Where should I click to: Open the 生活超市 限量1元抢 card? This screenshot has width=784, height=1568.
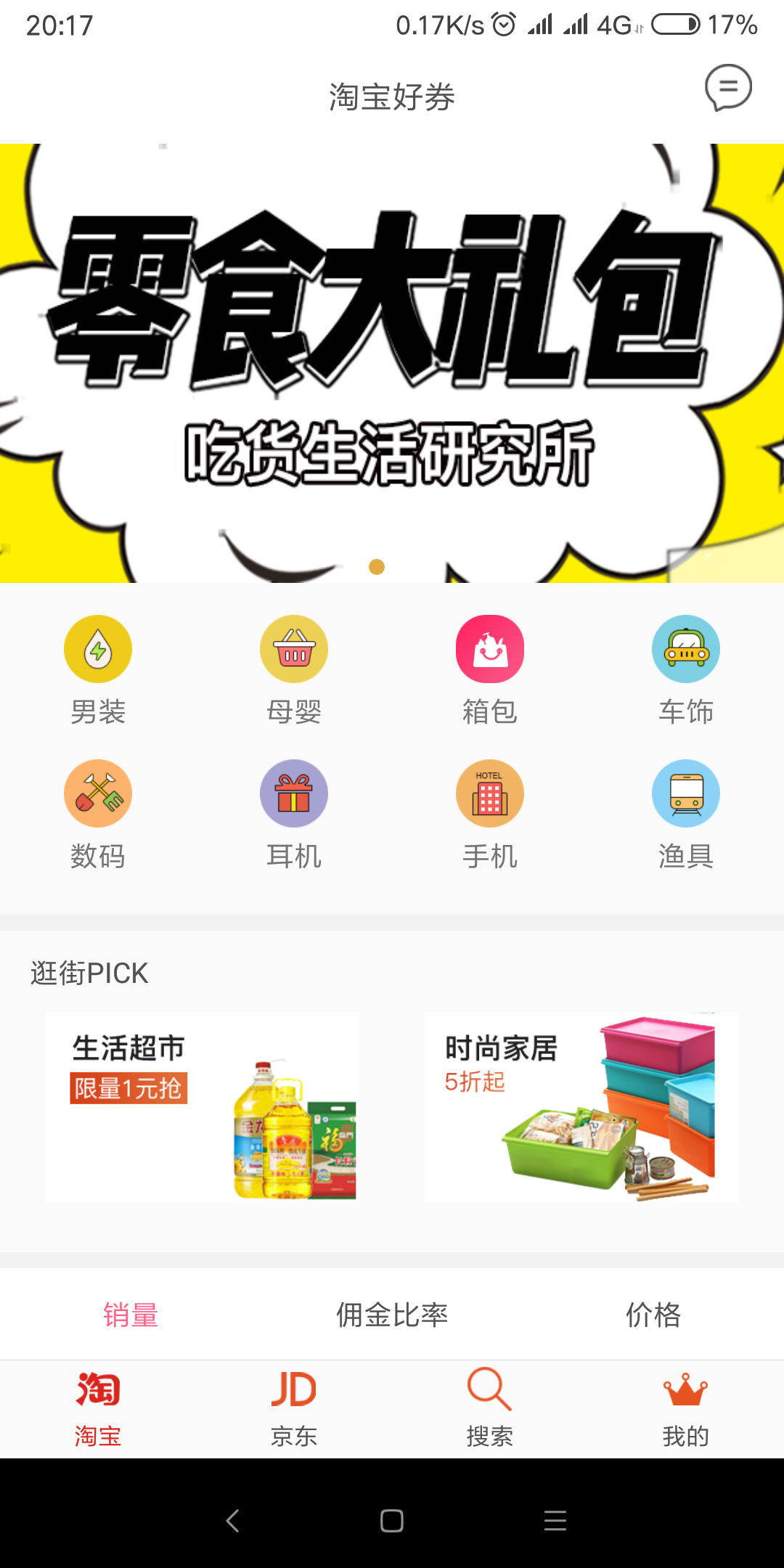202,1106
